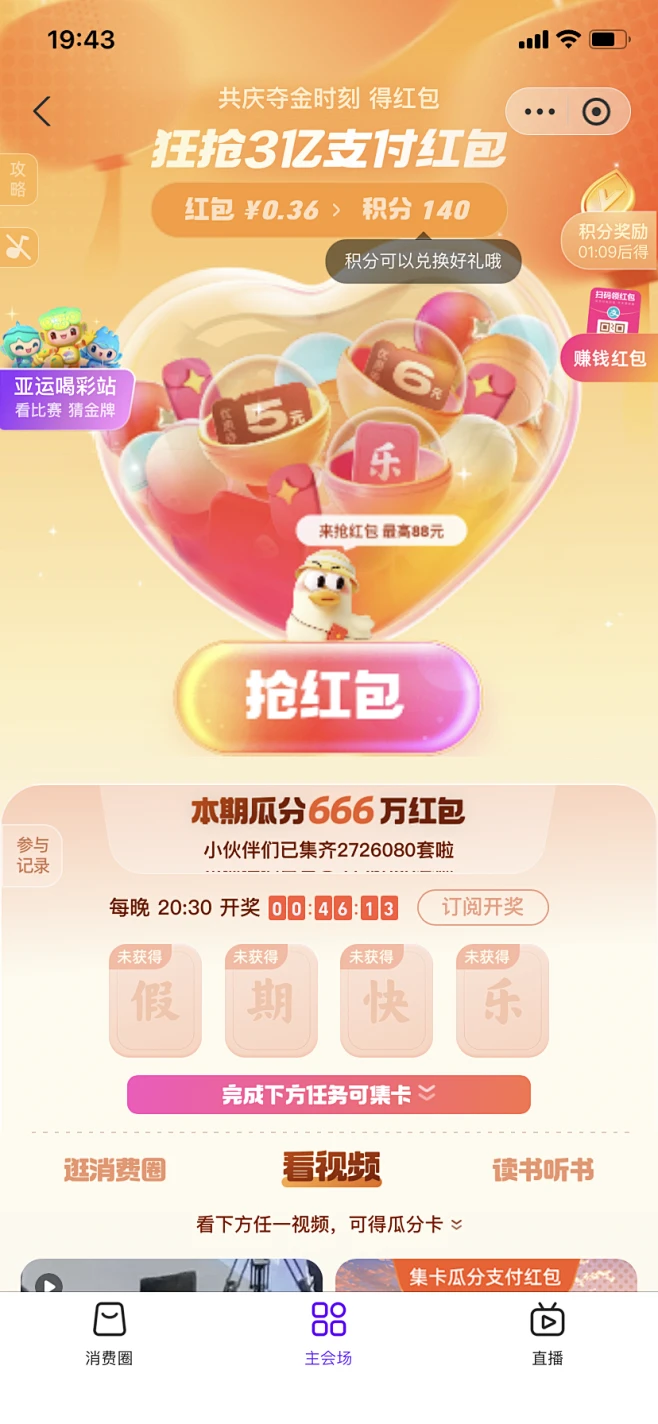Tap the big 抢红包 button
The width and height of the screenshot is (658, 1424).
coord(327,697)
